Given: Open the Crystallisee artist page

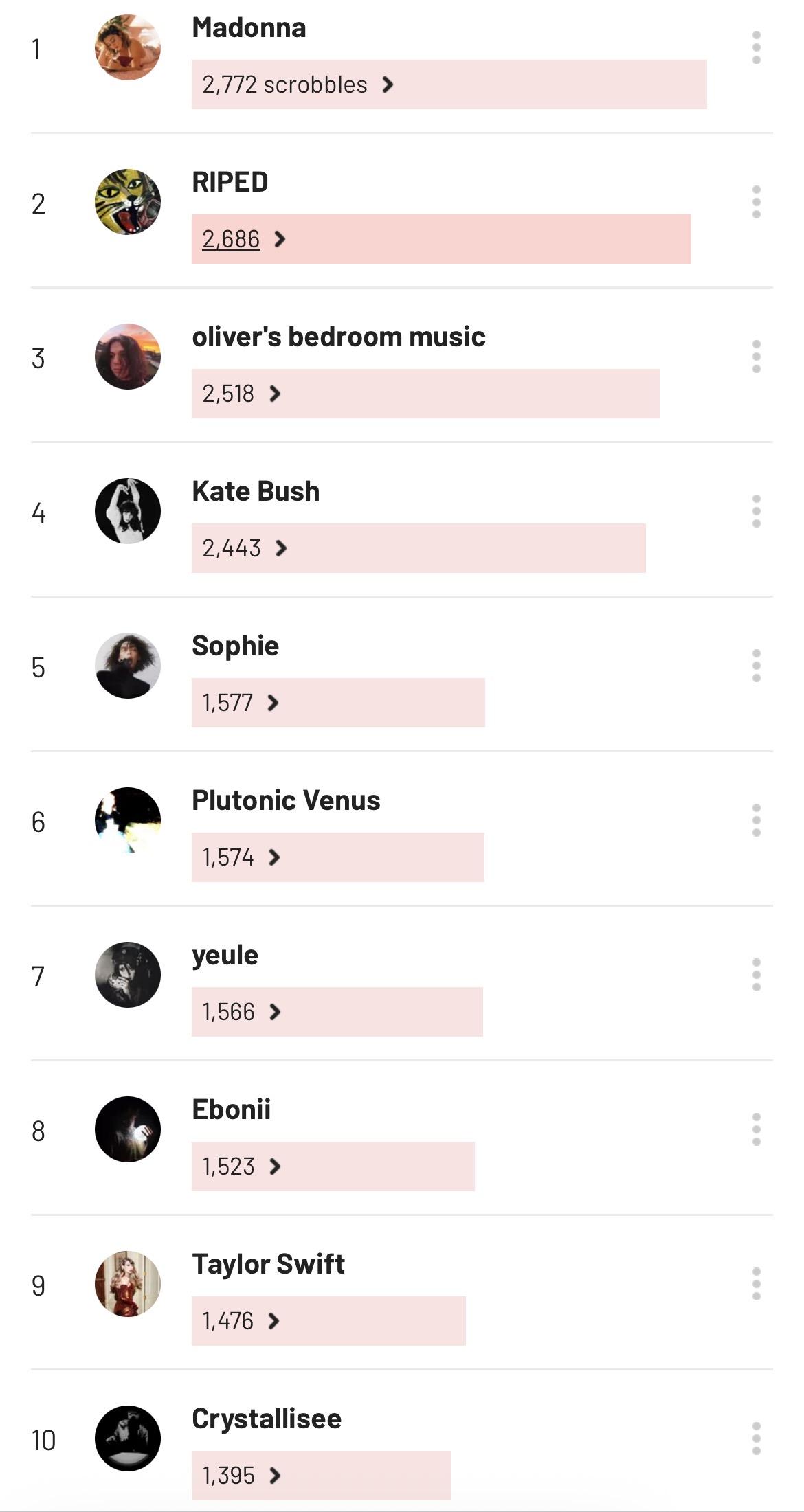Looking at the screenshot, I should pos(267,1419).
